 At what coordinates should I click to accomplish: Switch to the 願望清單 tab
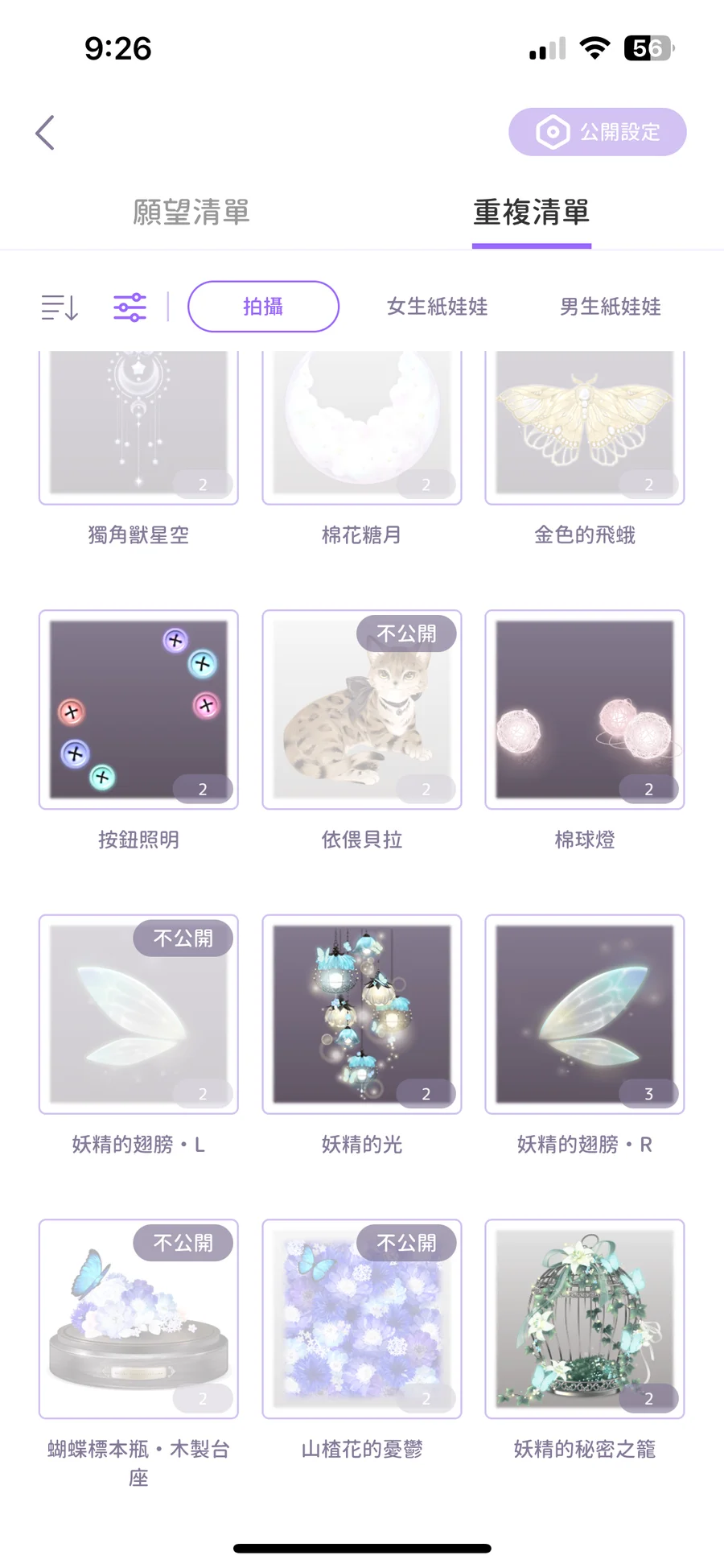(x=191, y=213)
